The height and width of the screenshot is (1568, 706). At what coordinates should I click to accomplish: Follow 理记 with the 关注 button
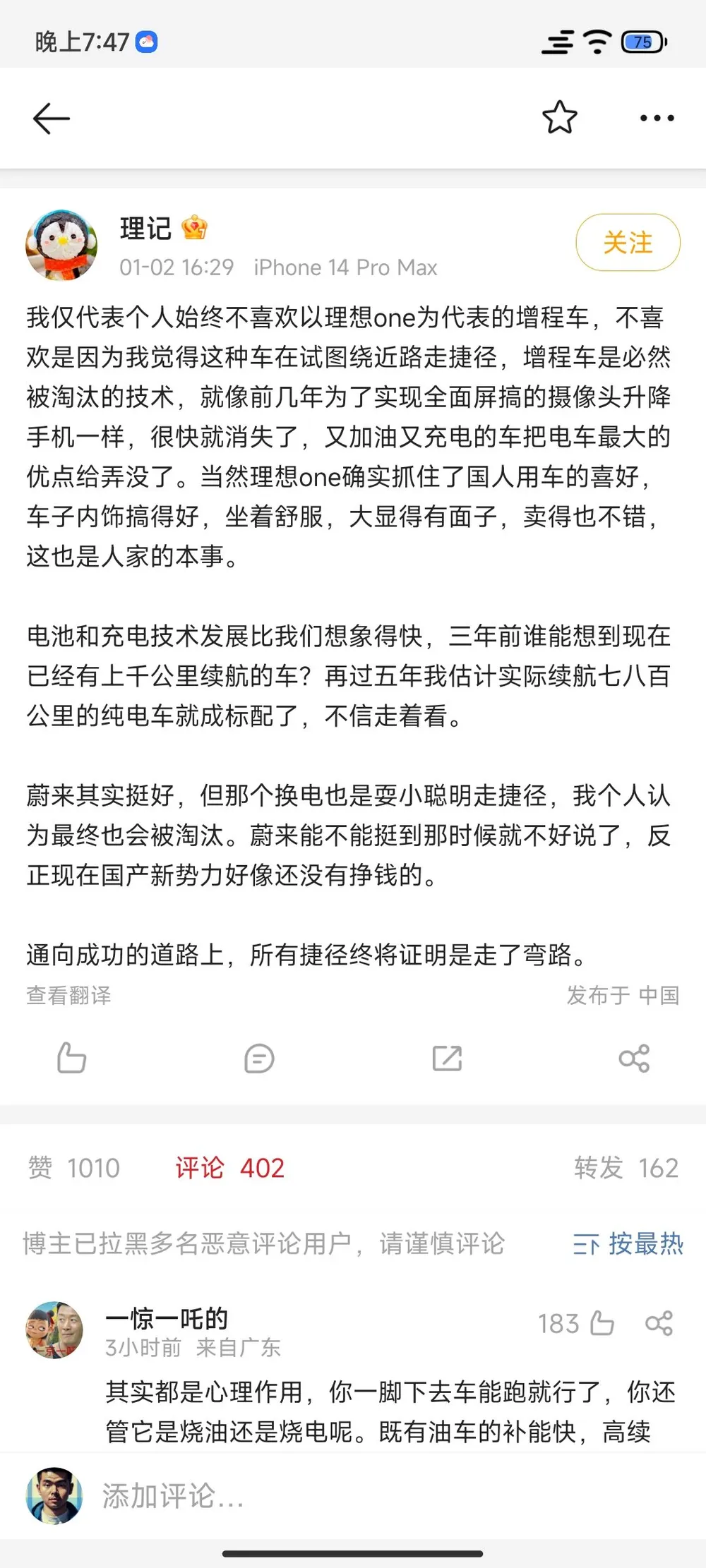tap(628, 243)
